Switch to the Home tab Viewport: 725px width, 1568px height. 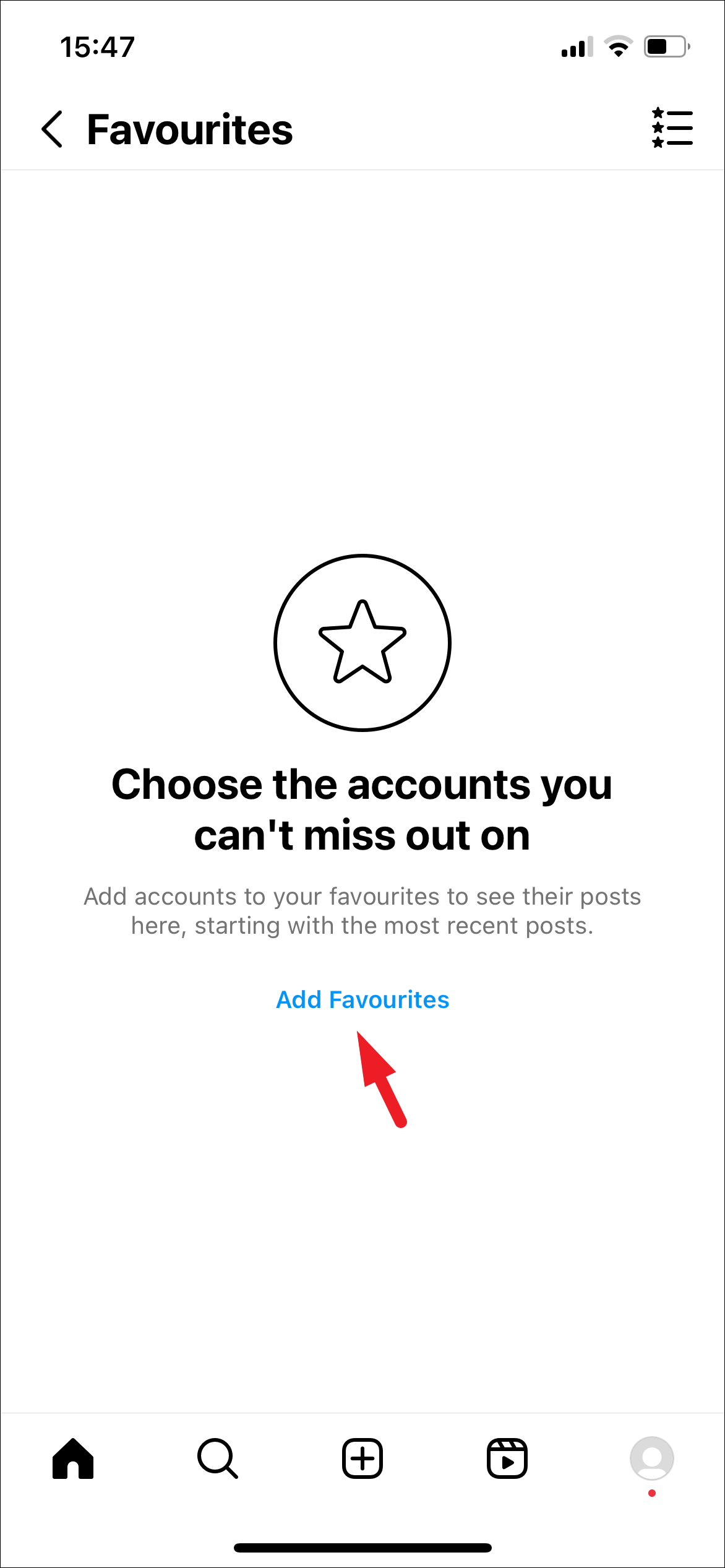click(73, 1458)
